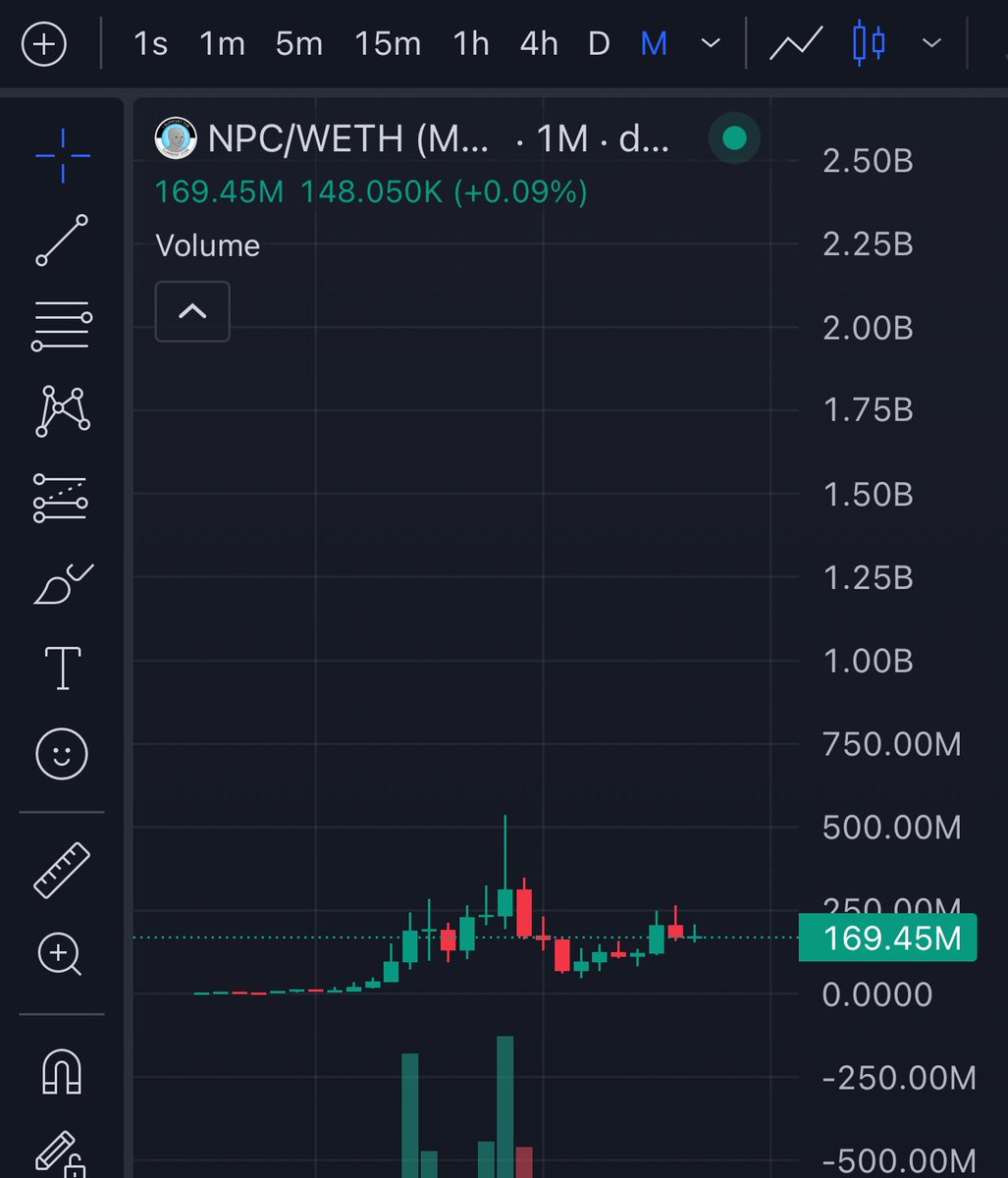Select the 1m timeframe
Screen dimensions: 1008x1178
click(222, 44)
